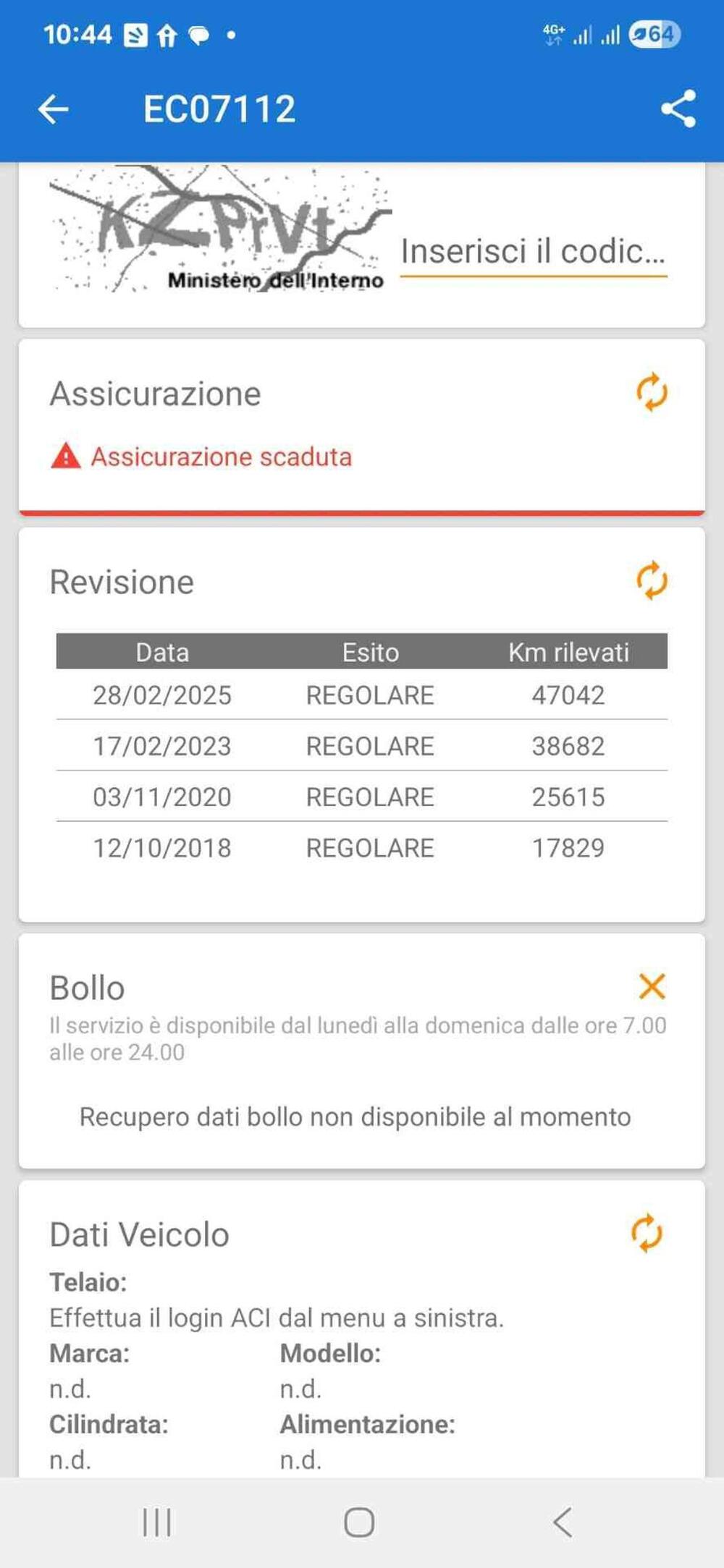This screenshot has height=1568, width=724.
Task: Focus the 'Inserisci il codice' captcha field
Action: click(x=533, y=253)
